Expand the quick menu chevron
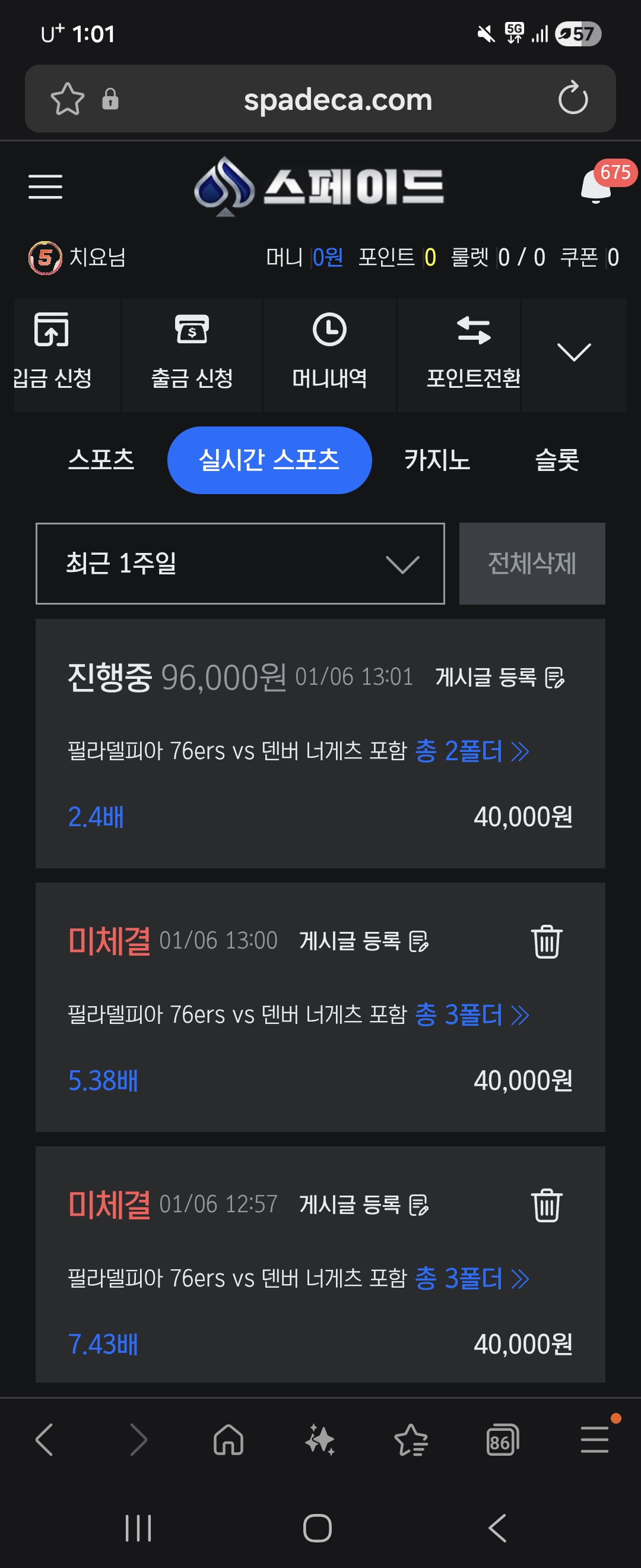641x1568 pixels. click(x=573, y=353)
